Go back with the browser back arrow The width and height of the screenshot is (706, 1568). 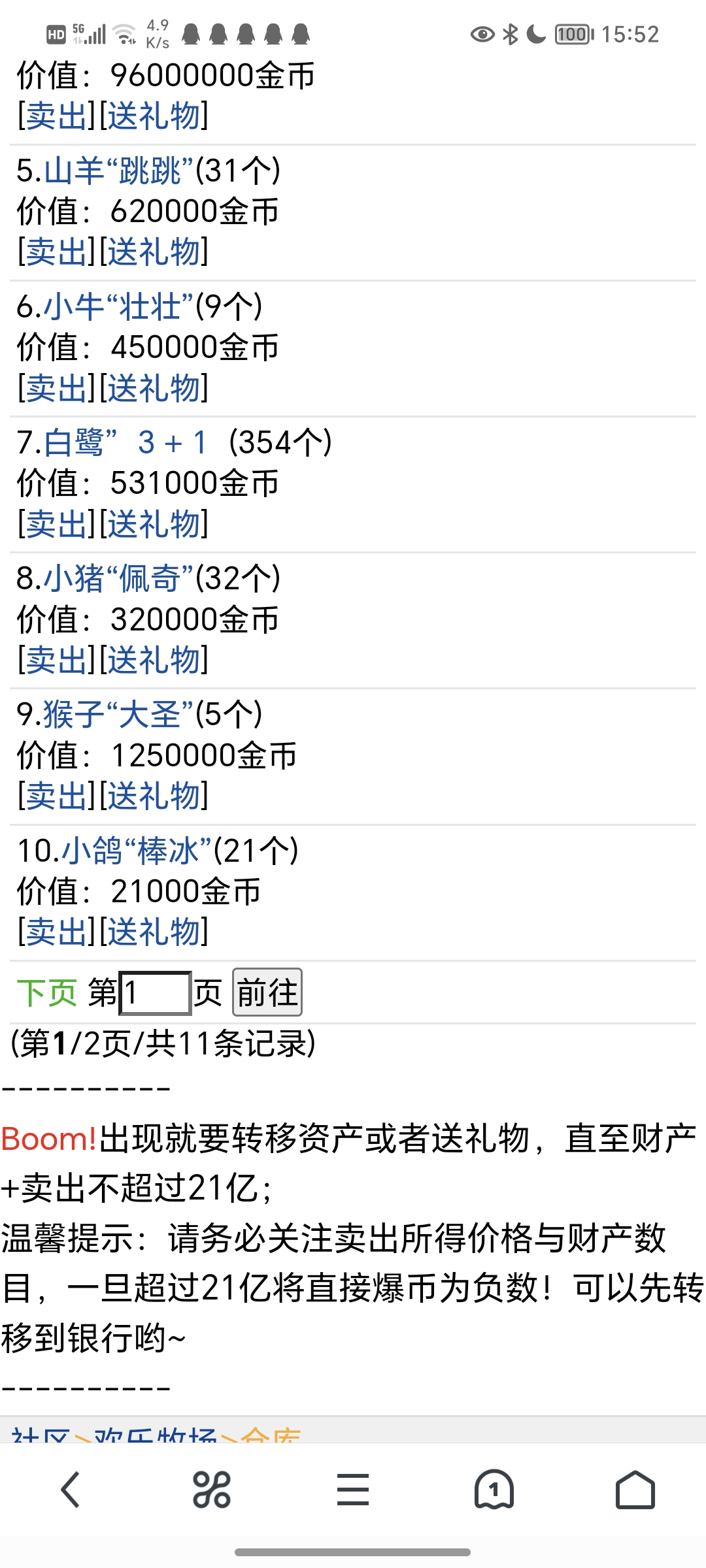coord(71,1490)
